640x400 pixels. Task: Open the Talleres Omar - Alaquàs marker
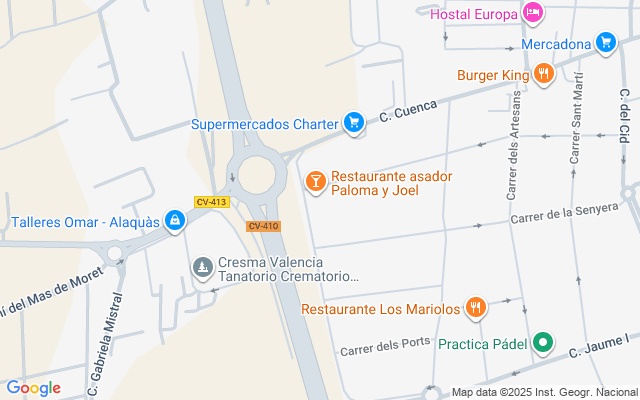(x=175, y=221)
